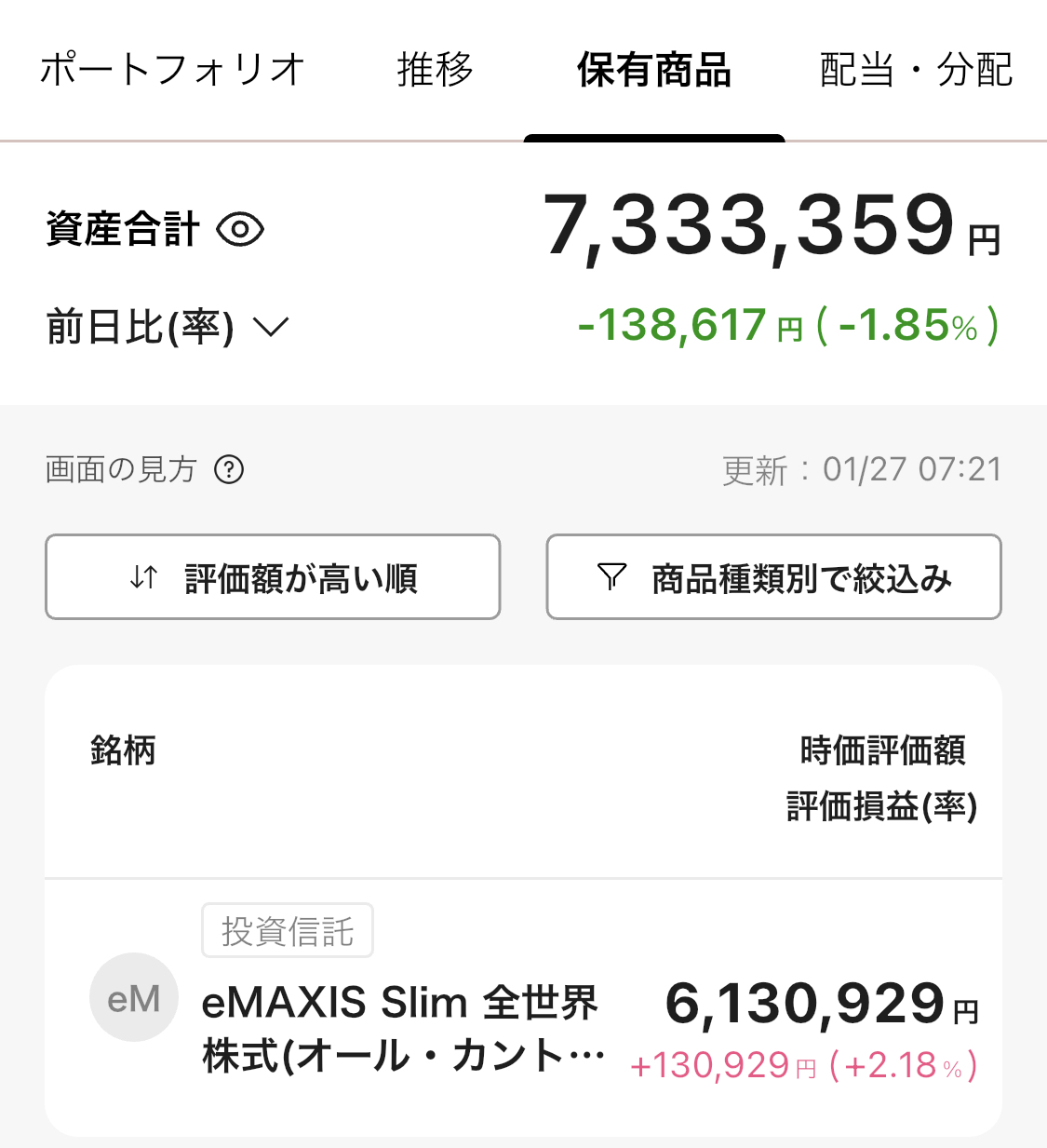Change sort order 評価額が高い順

coord(273,577)
